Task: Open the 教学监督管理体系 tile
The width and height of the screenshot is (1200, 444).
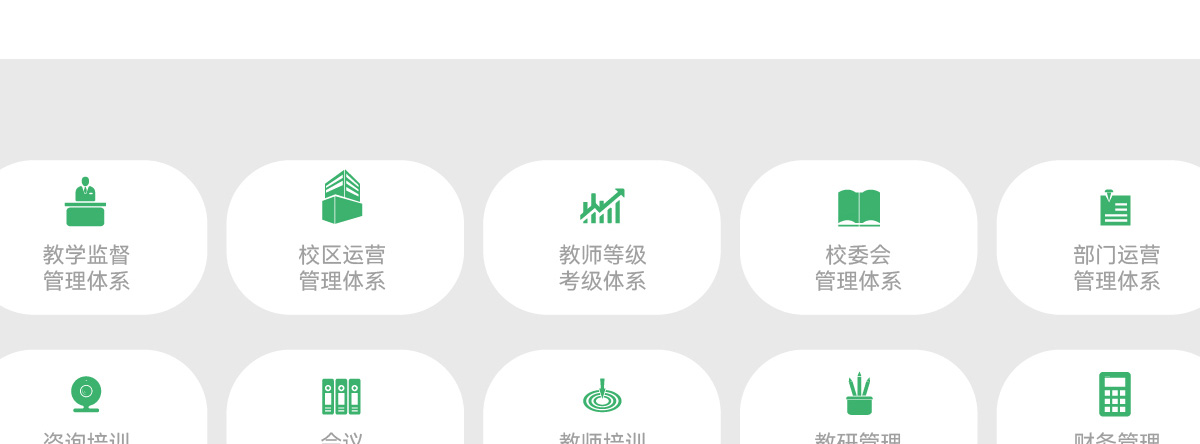Action: 87,237
